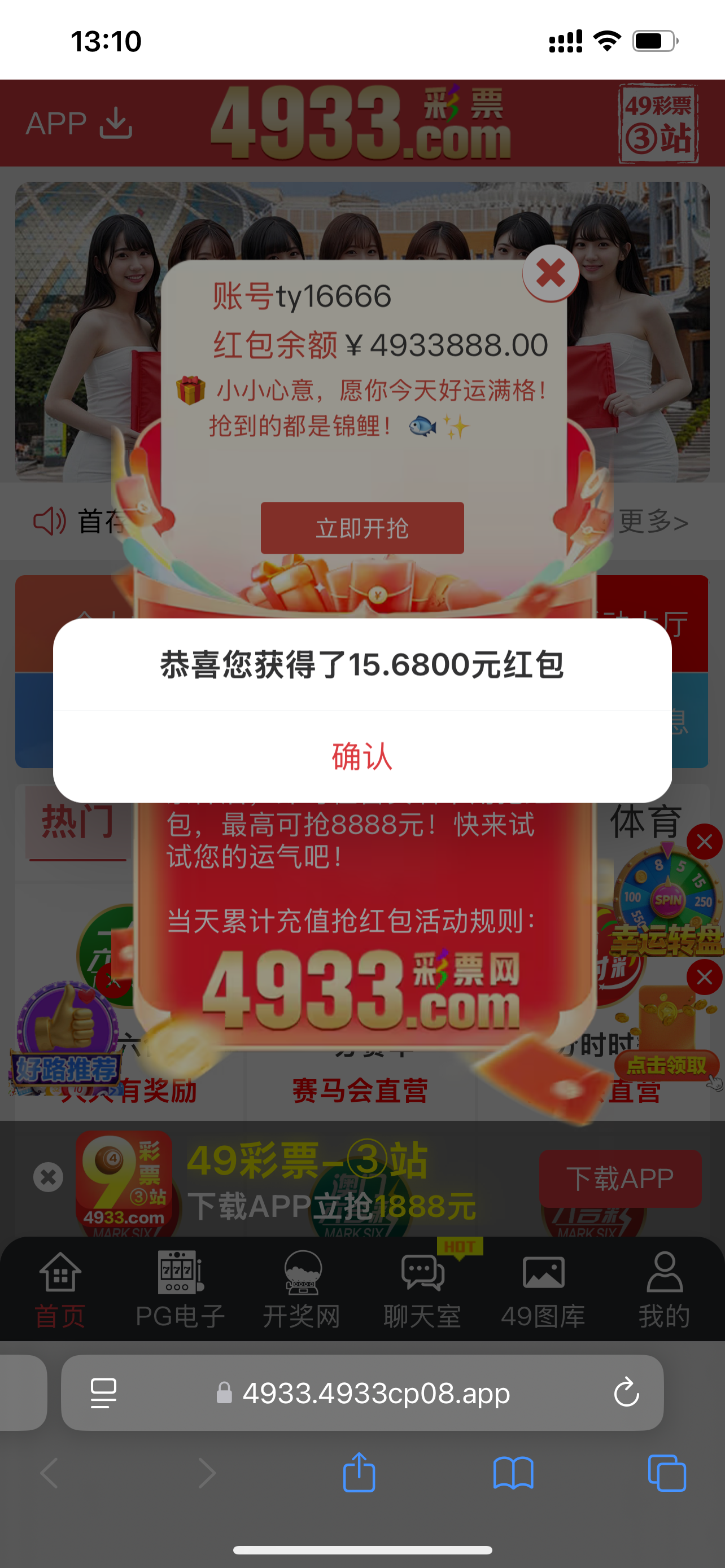Viewport: 725px width, 1568px height.
Task: Tap the speaker icon next to the announcement
Action: pos(49,522)
